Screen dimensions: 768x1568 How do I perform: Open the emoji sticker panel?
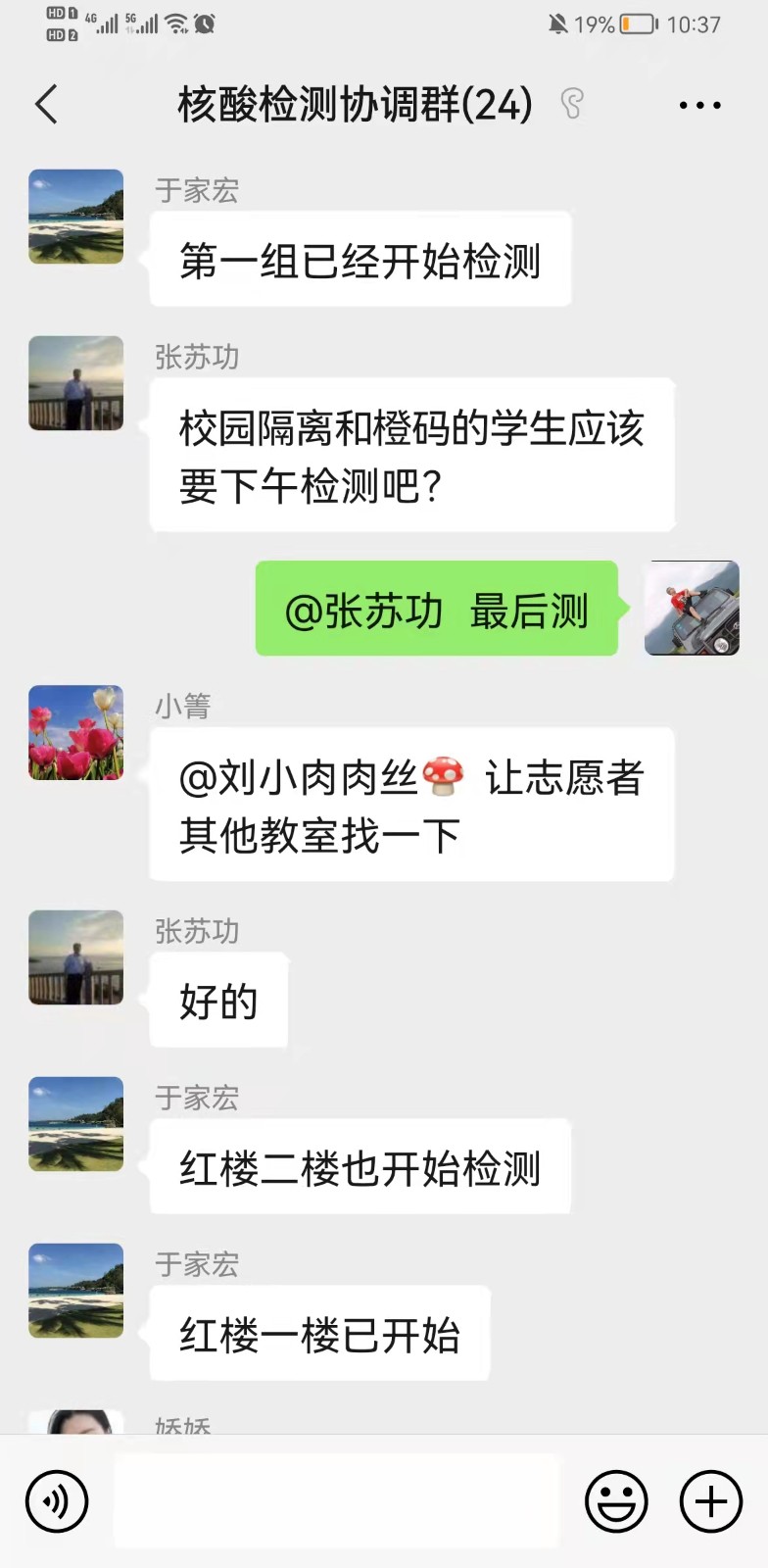[x=616, y=1501]
